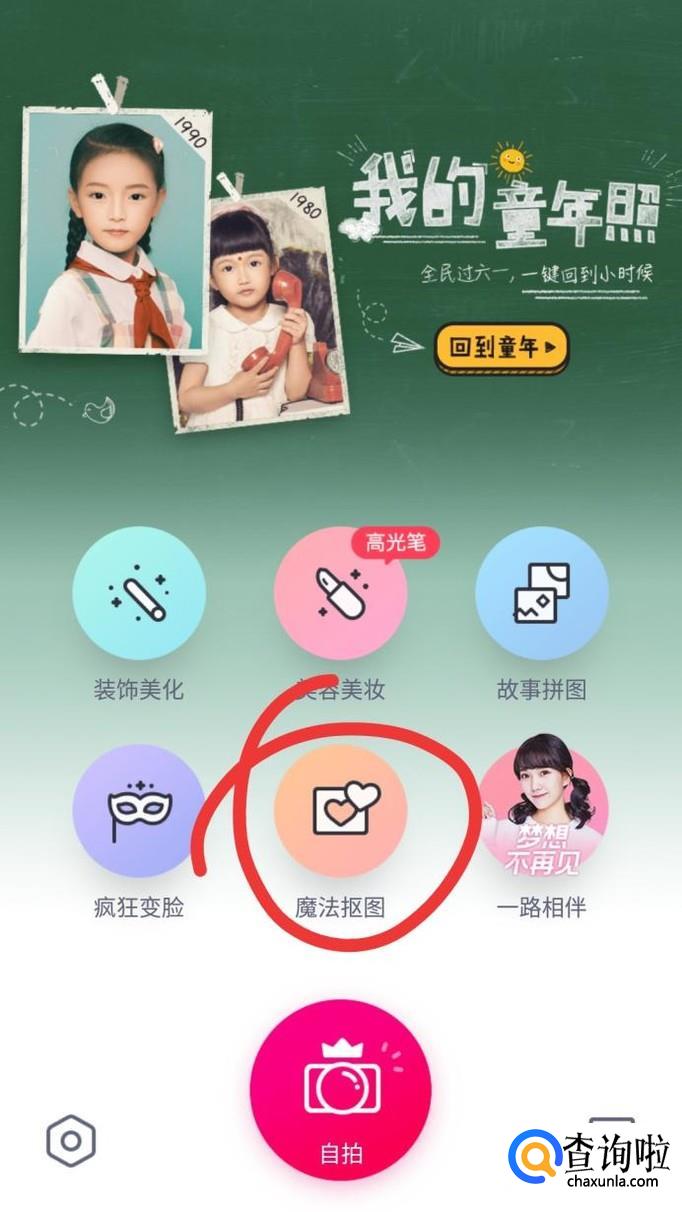
Task: Open 美容美妆 makeup tool
Action: [340, 594]
